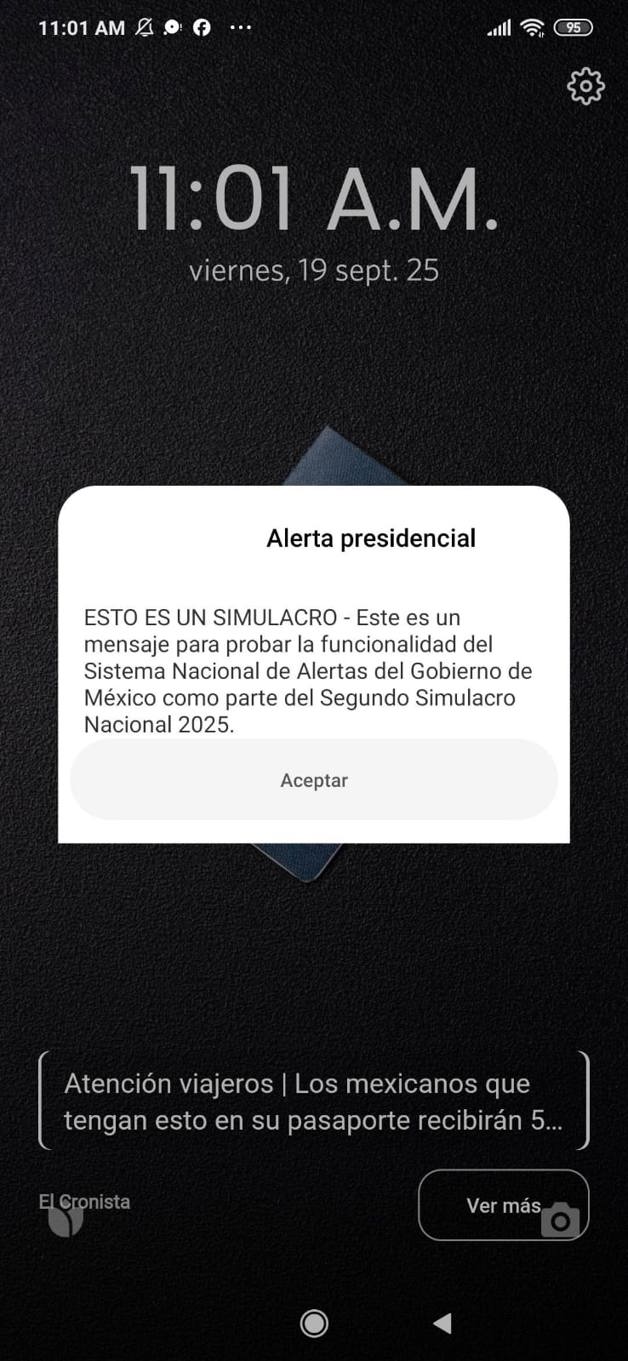Open lock screen settings gear
The width and height of the screenshot is (628, 1361).
pos(585,86)
